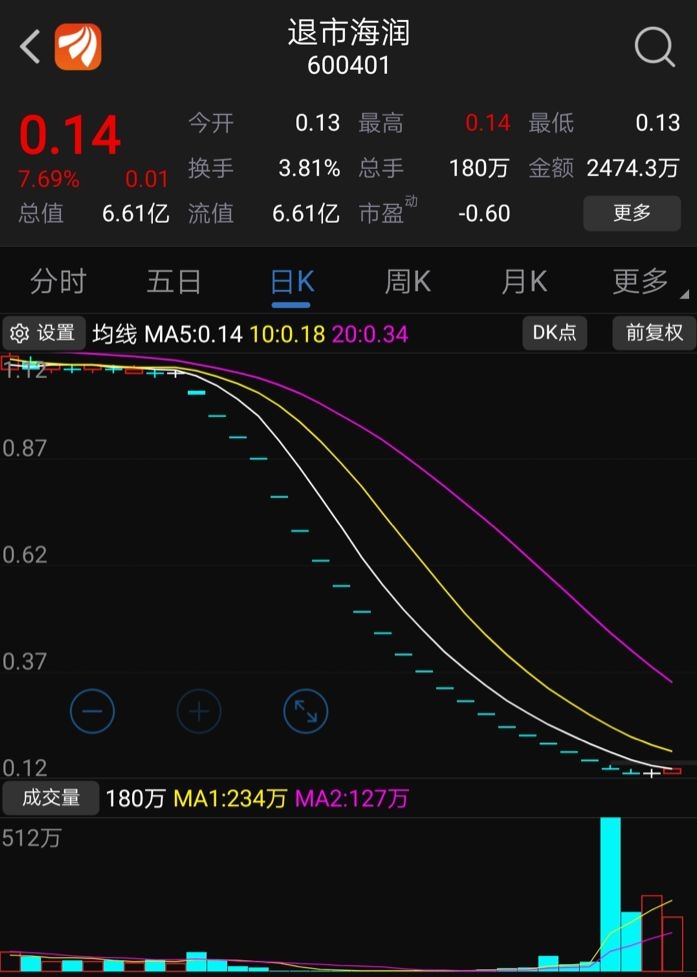
Task: Select the 日K chart tab
Action: coord(291,283)
